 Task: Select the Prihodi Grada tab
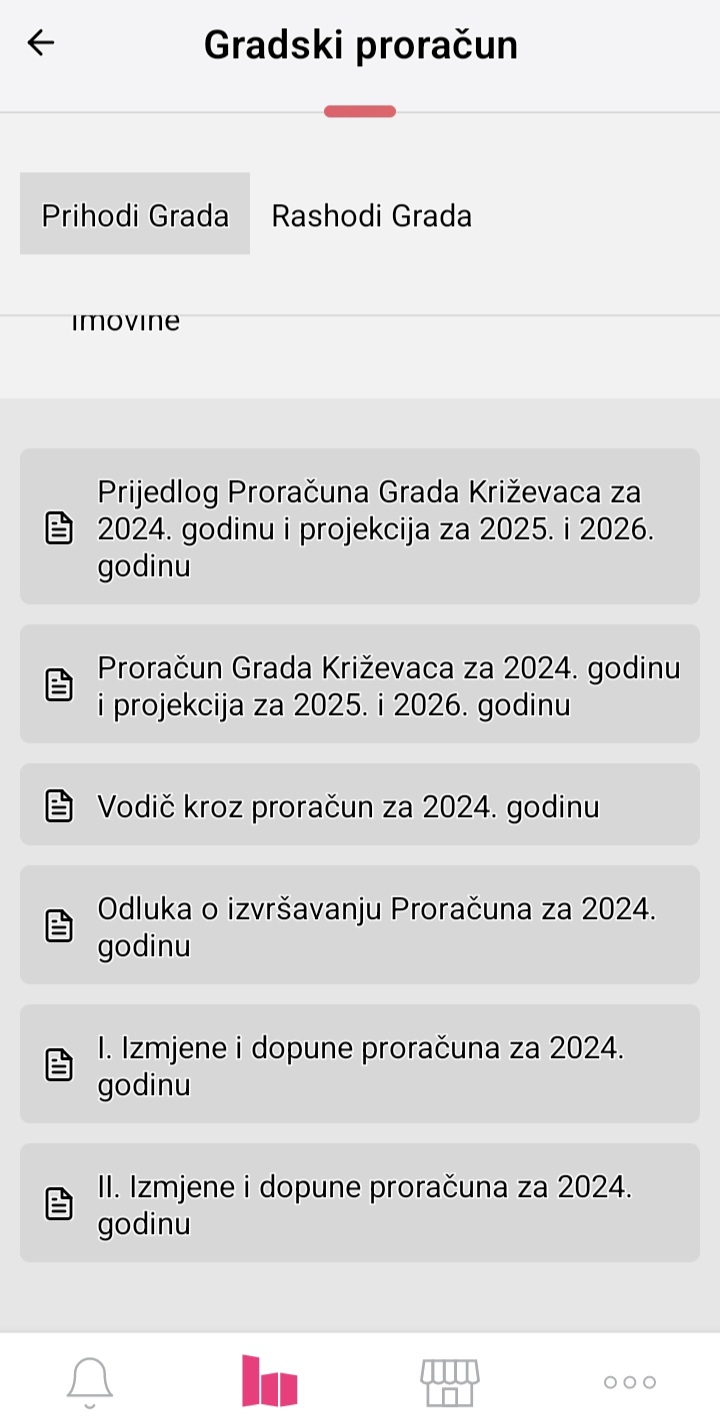pyautogui.click(x=135, y=214)
